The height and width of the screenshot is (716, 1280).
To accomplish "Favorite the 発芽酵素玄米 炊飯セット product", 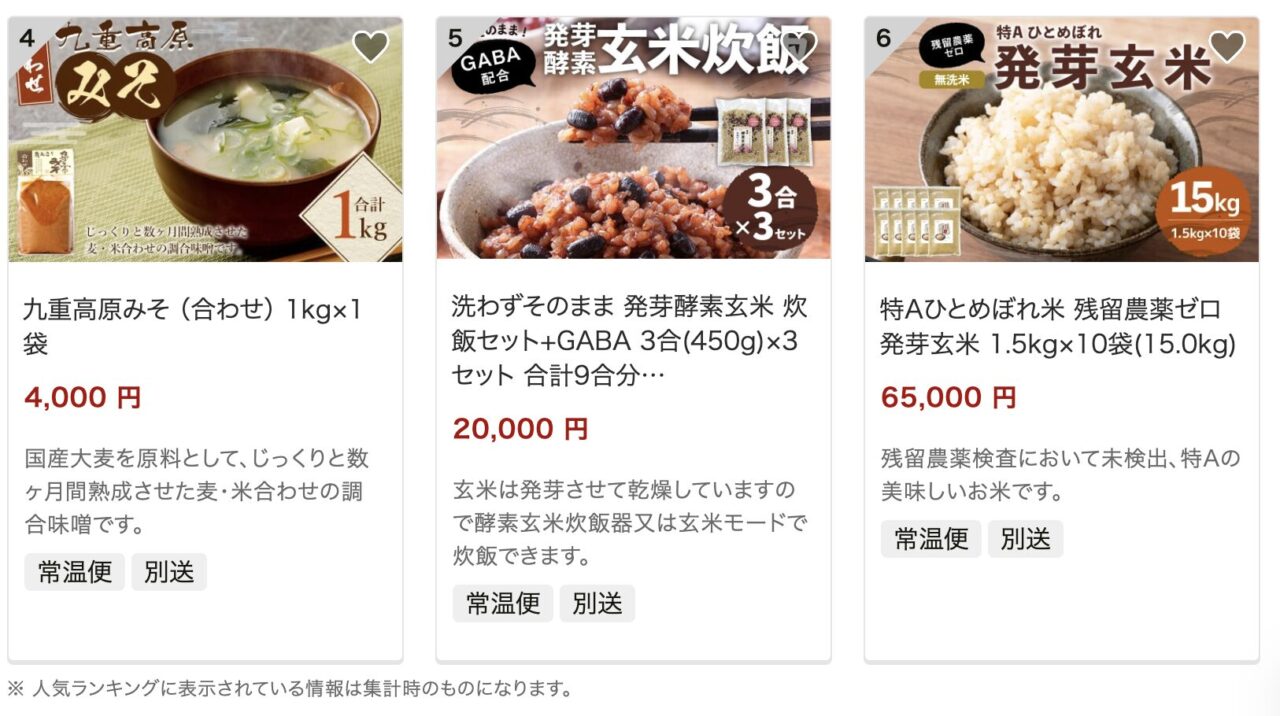I will (799, 47).
